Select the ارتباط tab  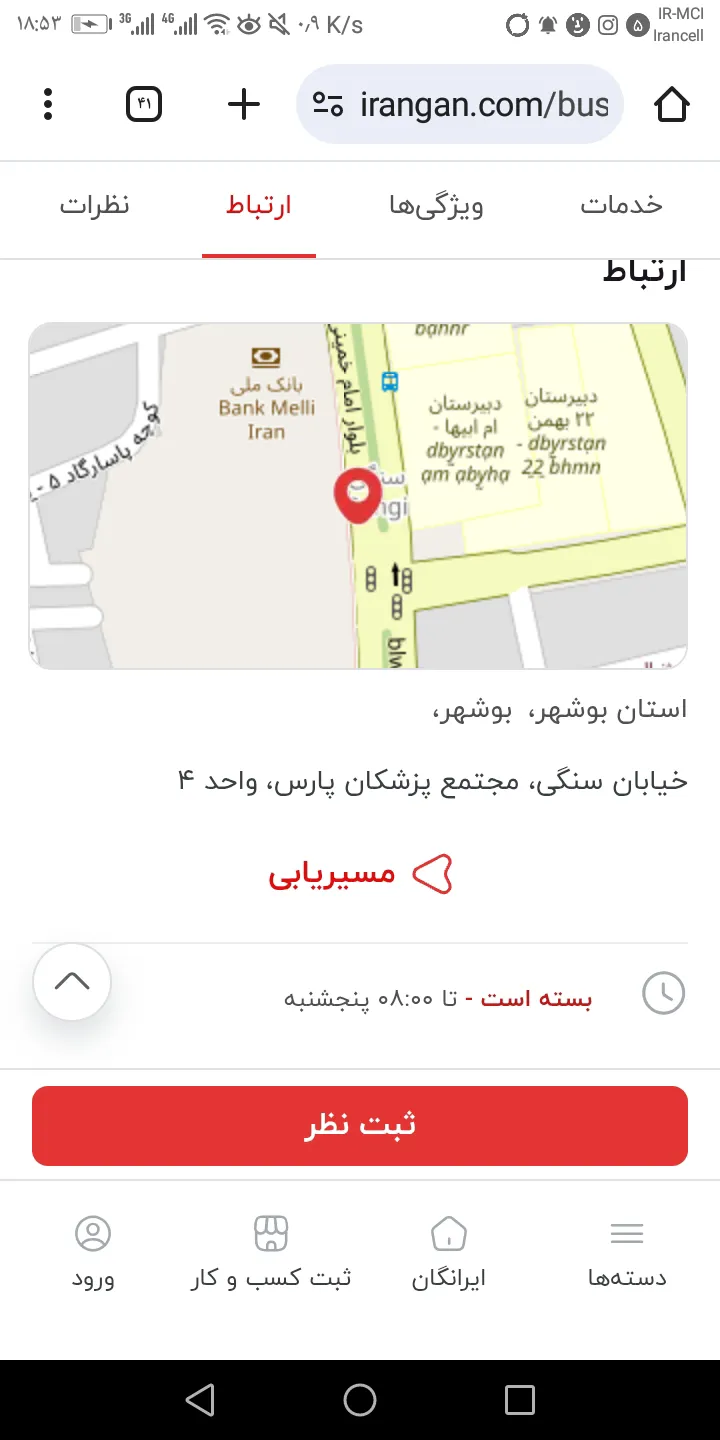pyautogui.click(x=258, y=206)
